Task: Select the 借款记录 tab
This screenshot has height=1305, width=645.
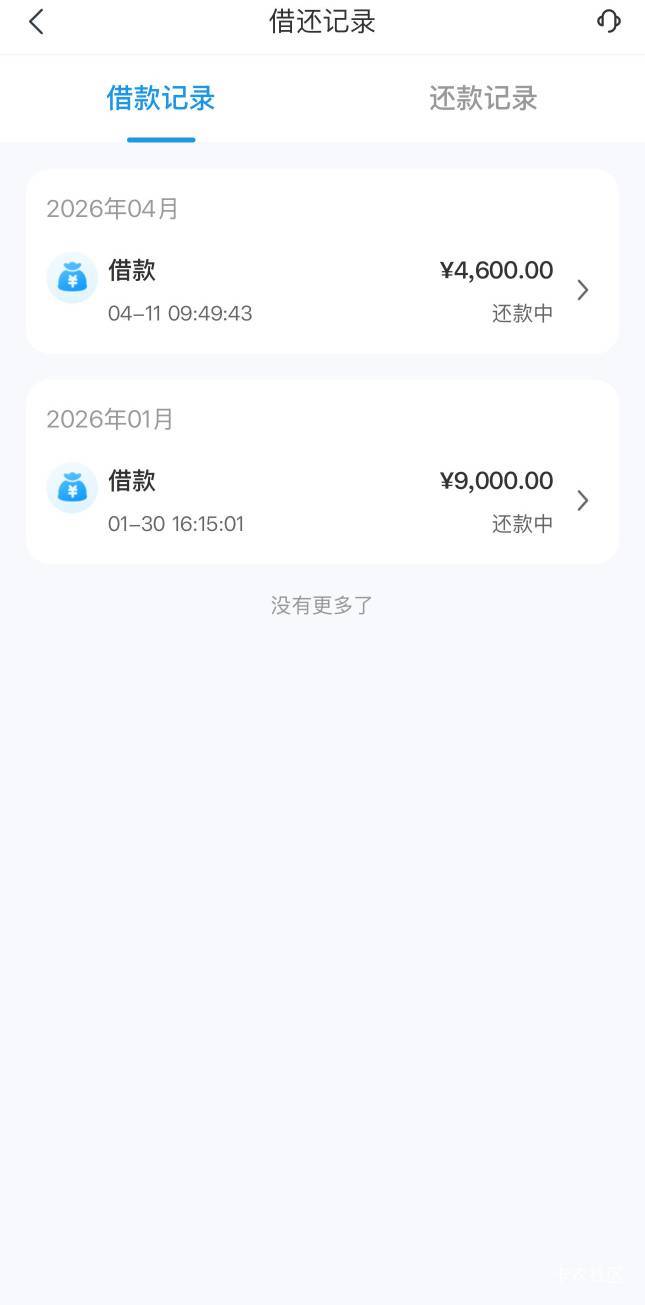Action: [x=161, y=99]
